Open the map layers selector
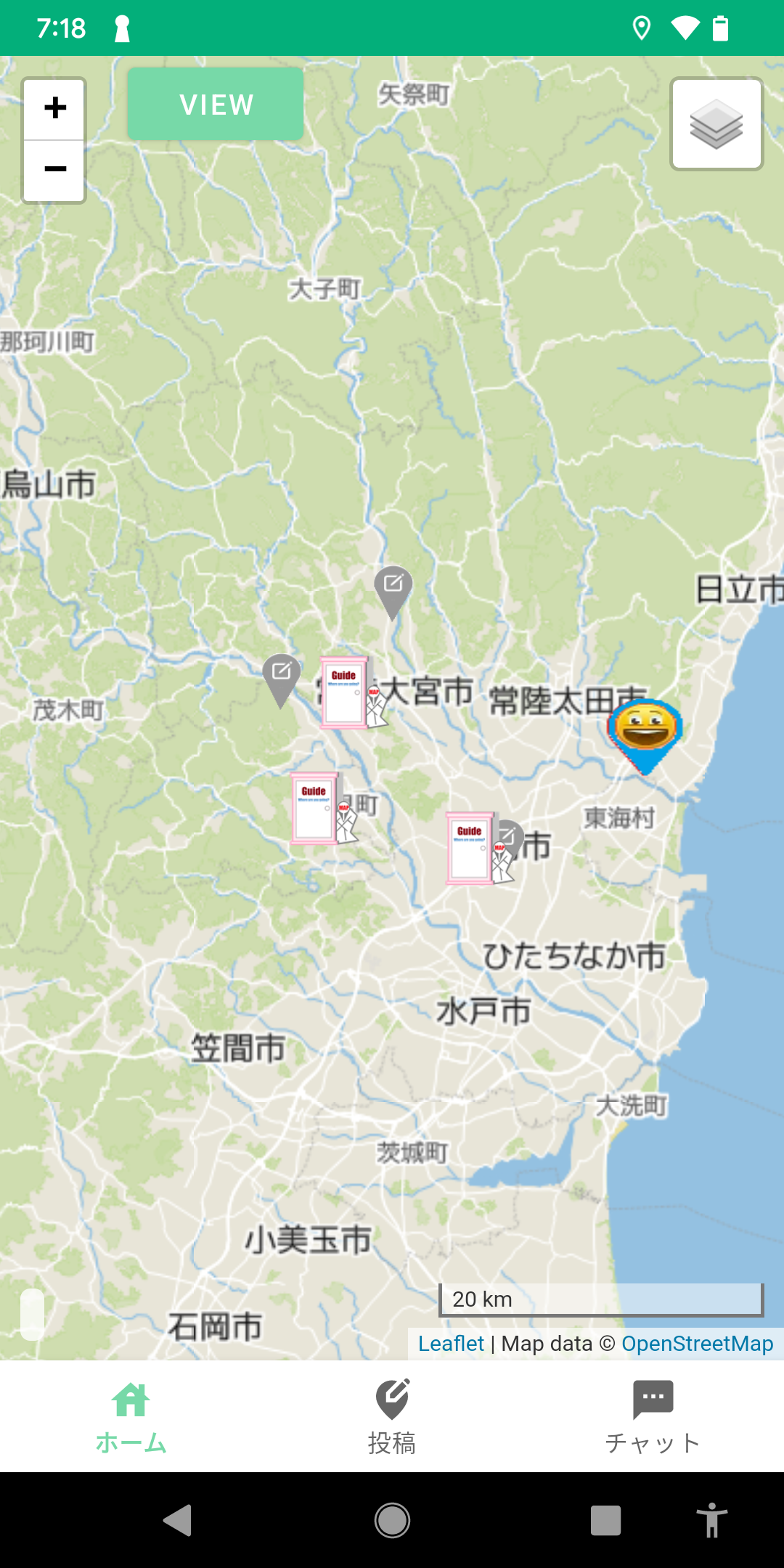The image size is (784, 1568). [716, 124]
